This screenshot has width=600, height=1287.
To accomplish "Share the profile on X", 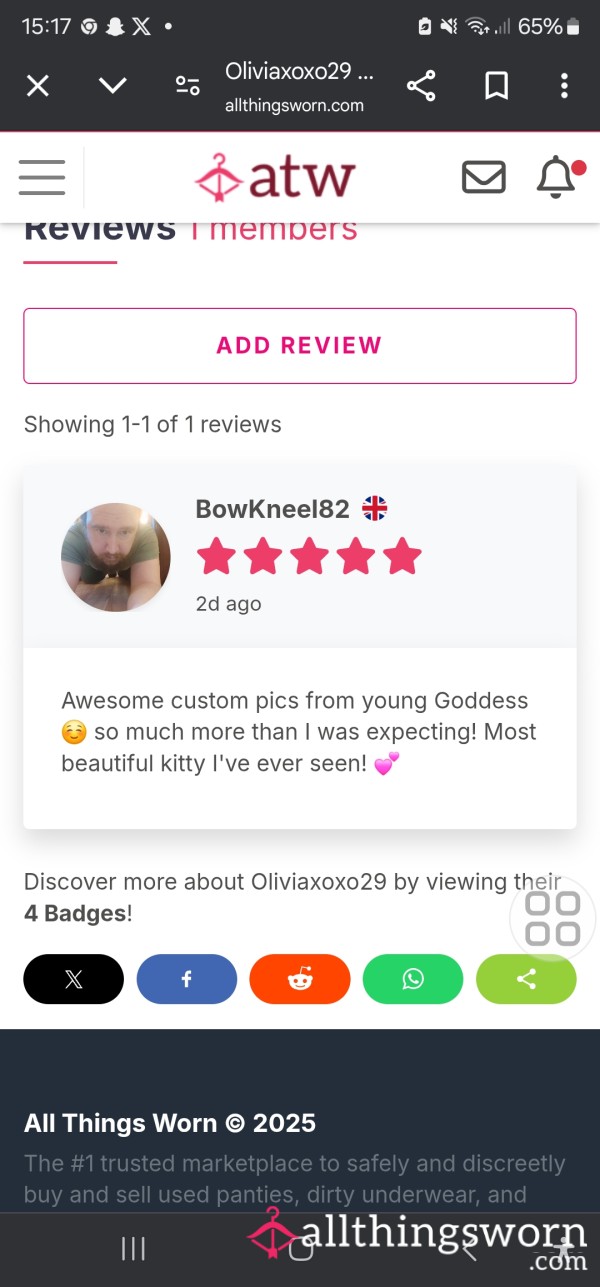I will pyautogui.click(x=74, y=979).
